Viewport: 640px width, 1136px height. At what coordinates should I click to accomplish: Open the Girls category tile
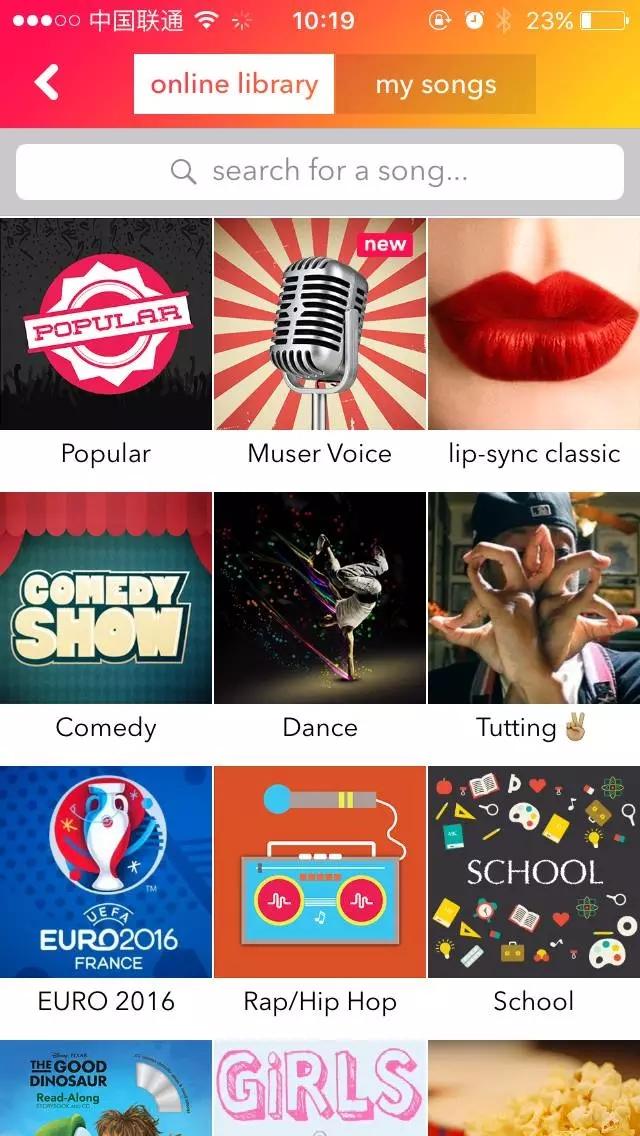320,1088
